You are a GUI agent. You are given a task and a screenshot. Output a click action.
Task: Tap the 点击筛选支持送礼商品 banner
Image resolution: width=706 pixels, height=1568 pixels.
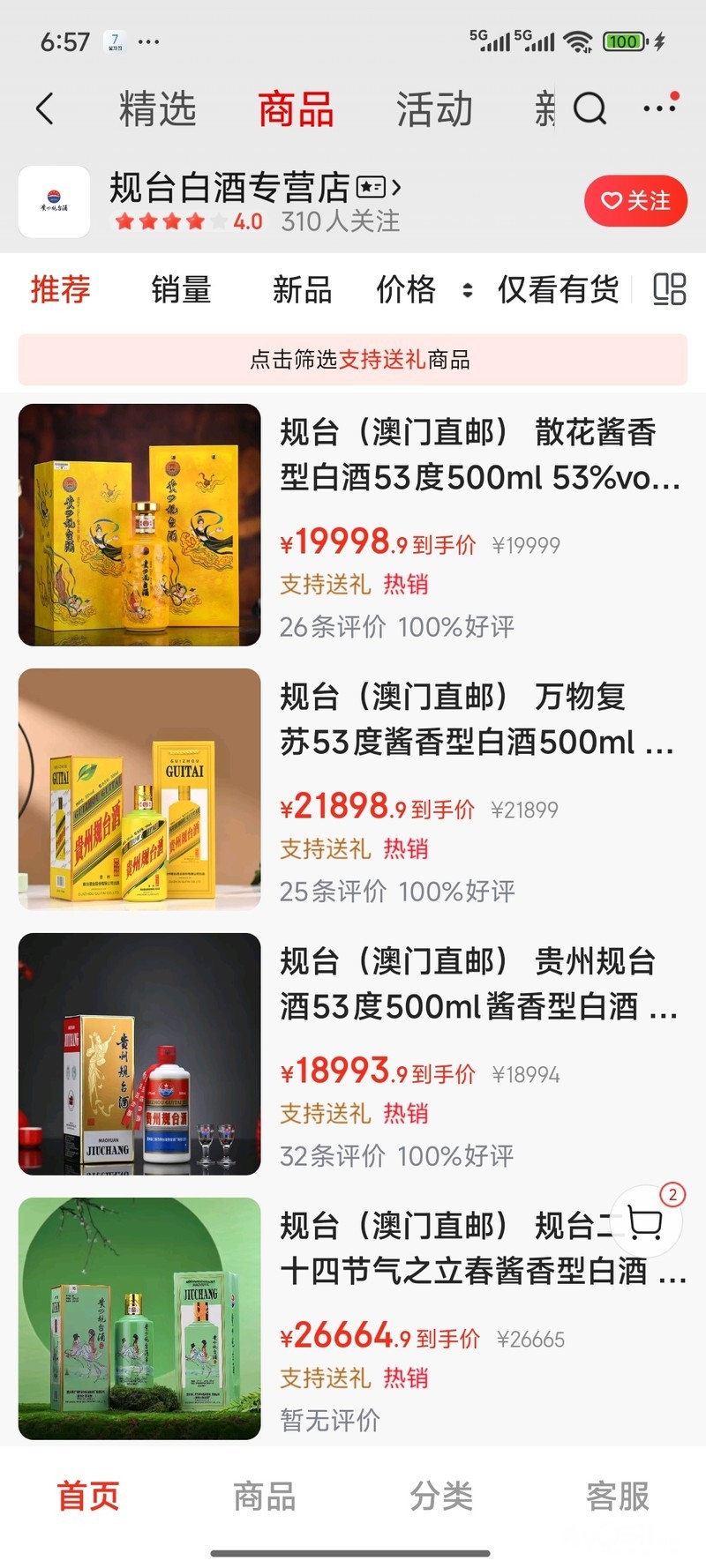353,360
